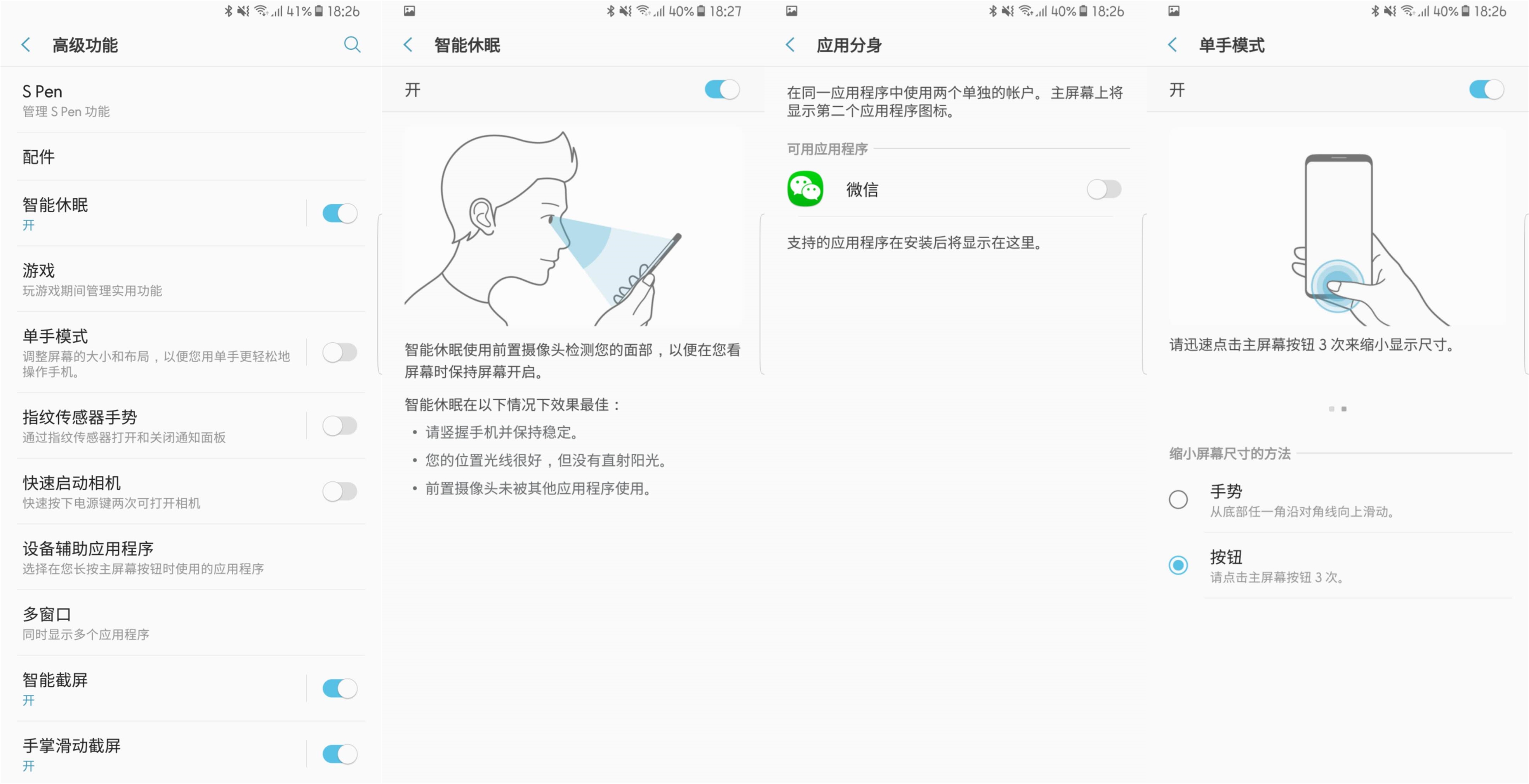
Task: Switch off the 开 toggle on 单手模式 page
Action: (x=1486, y=90)
